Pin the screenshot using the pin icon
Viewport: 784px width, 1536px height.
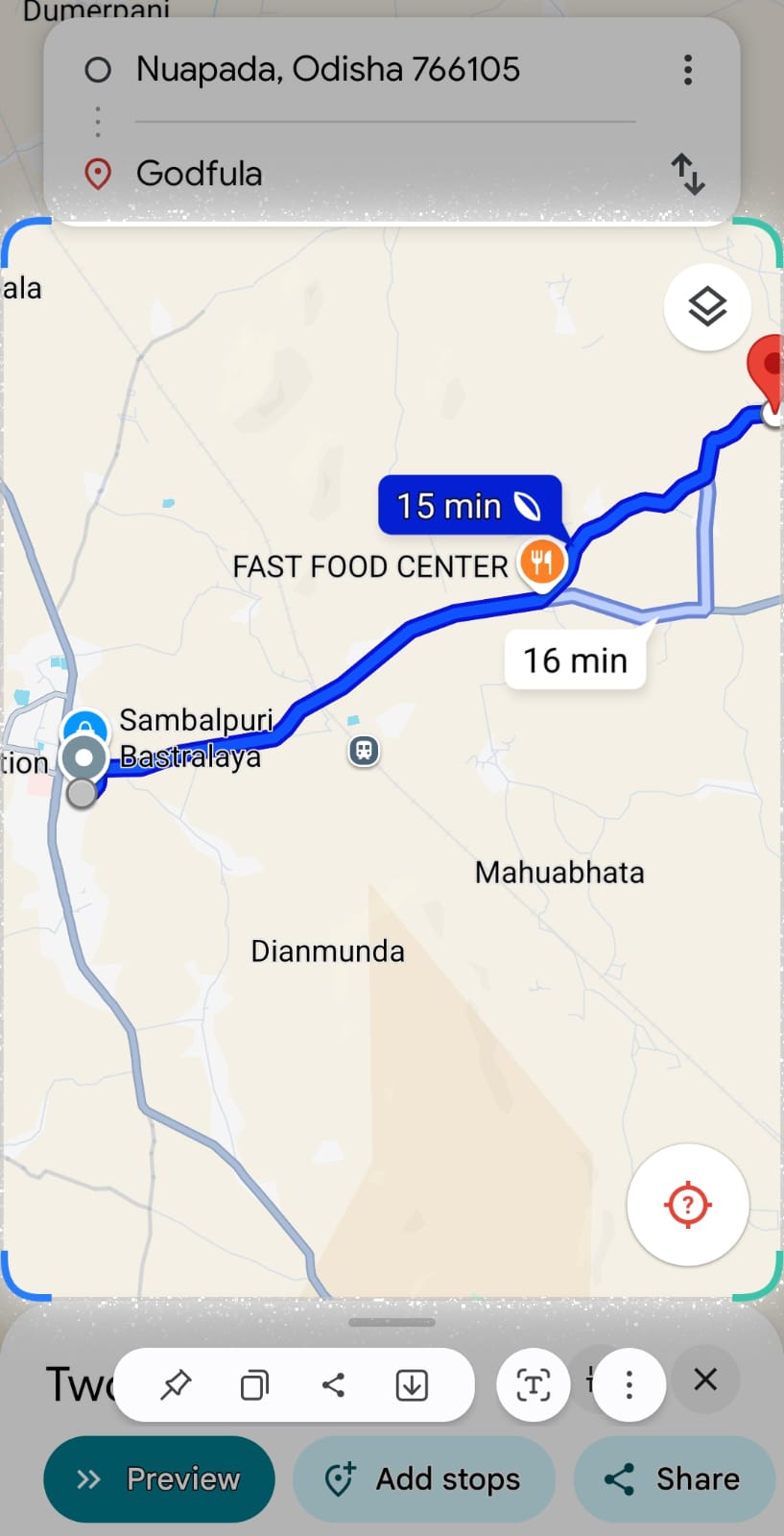pyautogui.click(x=176, y=1384)
